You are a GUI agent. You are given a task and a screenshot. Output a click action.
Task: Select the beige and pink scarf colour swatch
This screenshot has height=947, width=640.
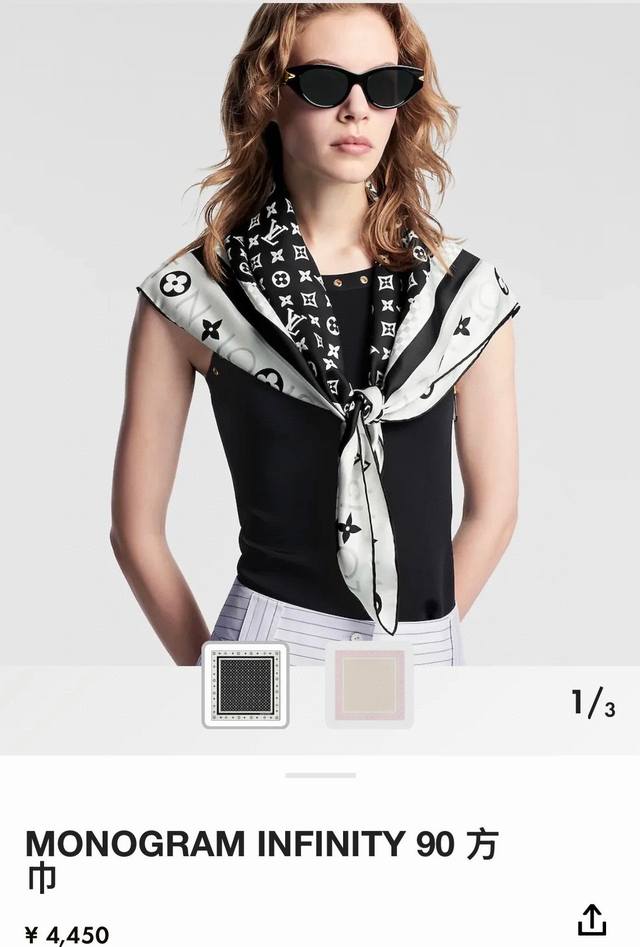pos(369,685)
